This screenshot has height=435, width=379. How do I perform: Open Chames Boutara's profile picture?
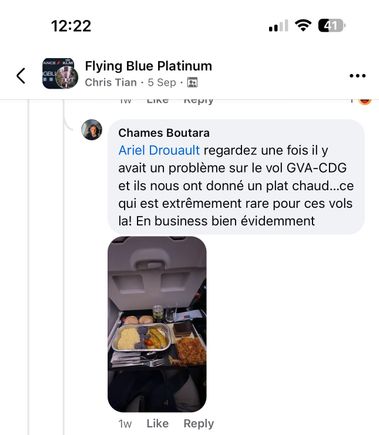pos(92,129)
